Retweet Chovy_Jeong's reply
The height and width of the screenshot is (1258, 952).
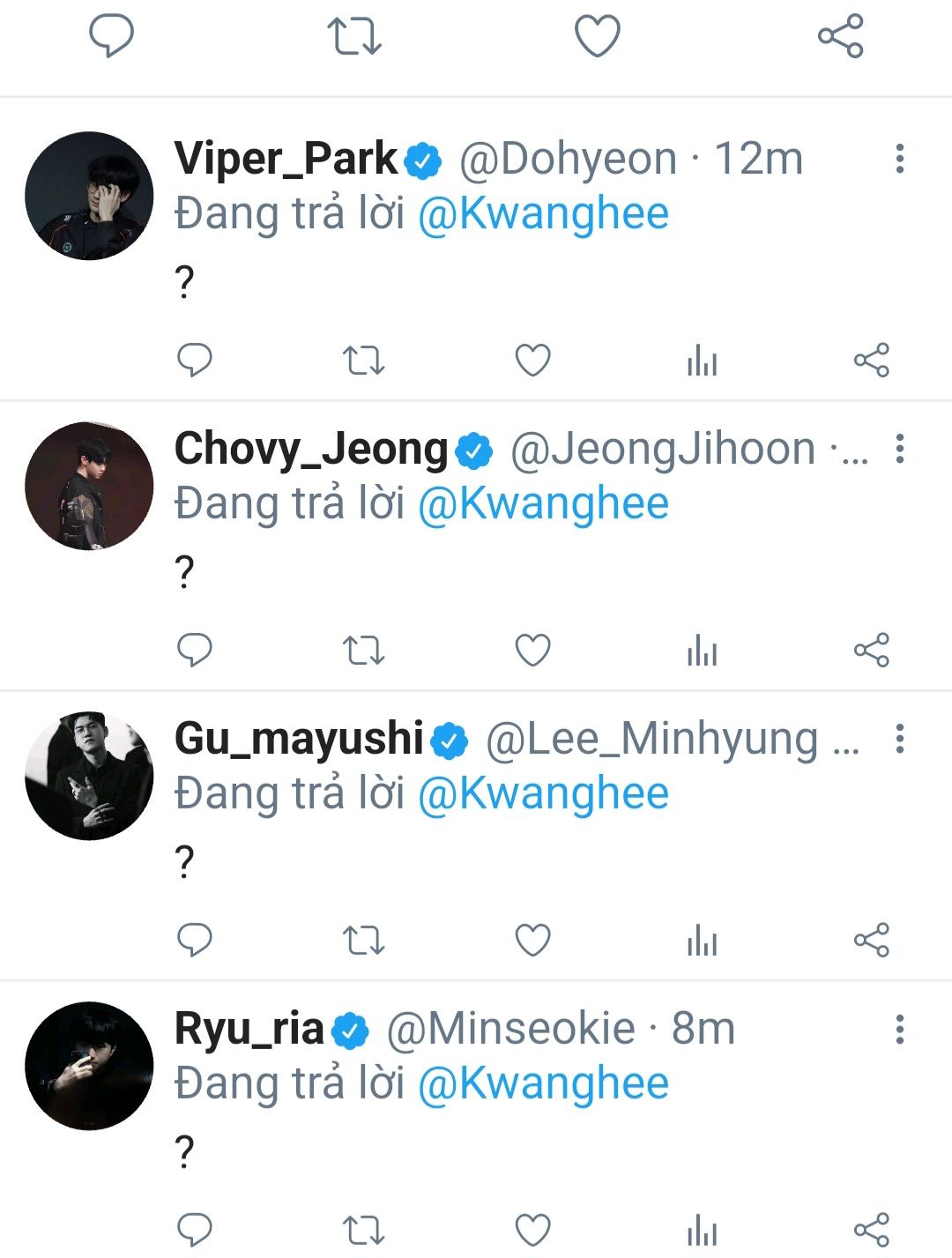coord(363,651)
